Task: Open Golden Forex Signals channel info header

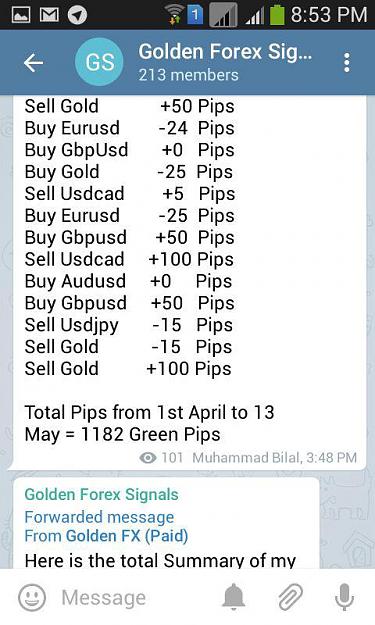Action: (225, 63)
